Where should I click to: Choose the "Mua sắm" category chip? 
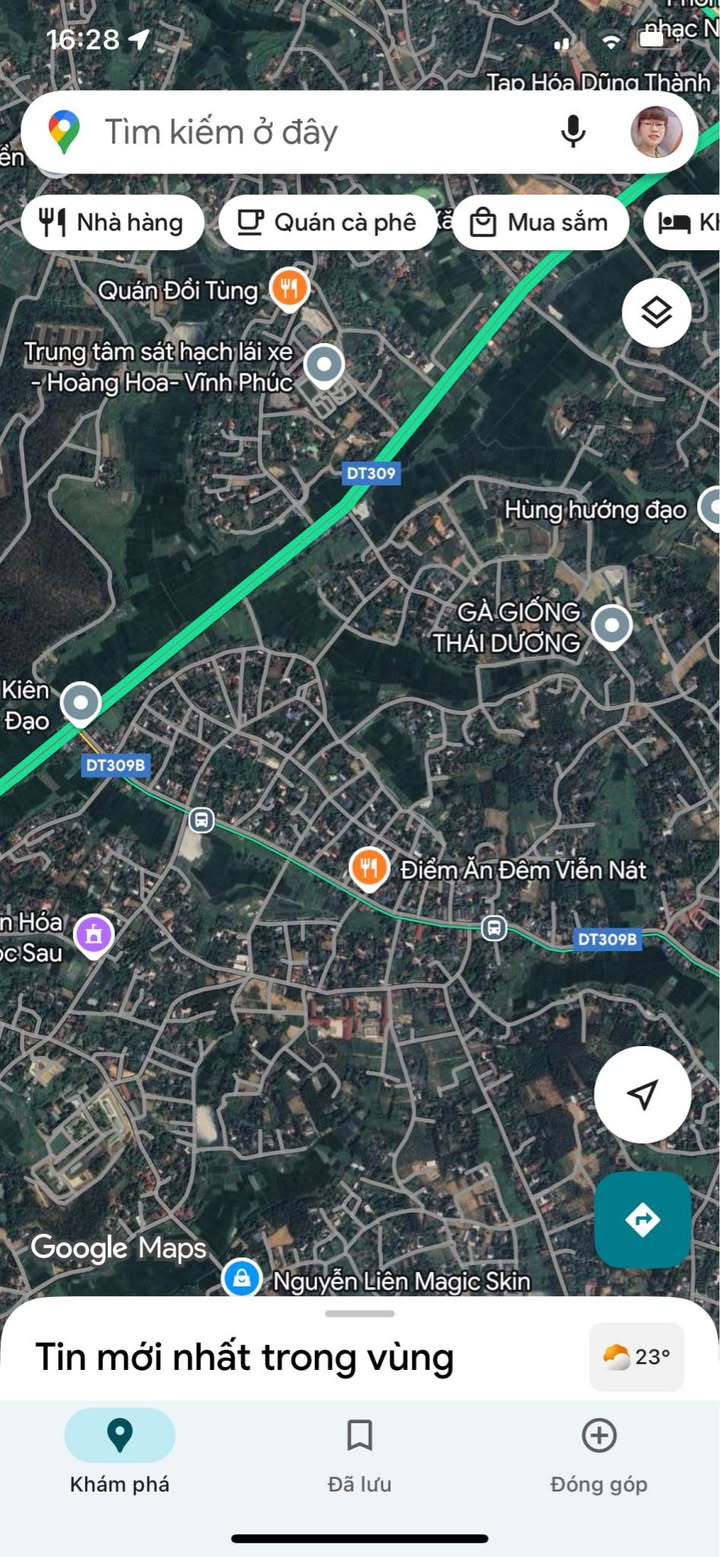pos(540,222)
